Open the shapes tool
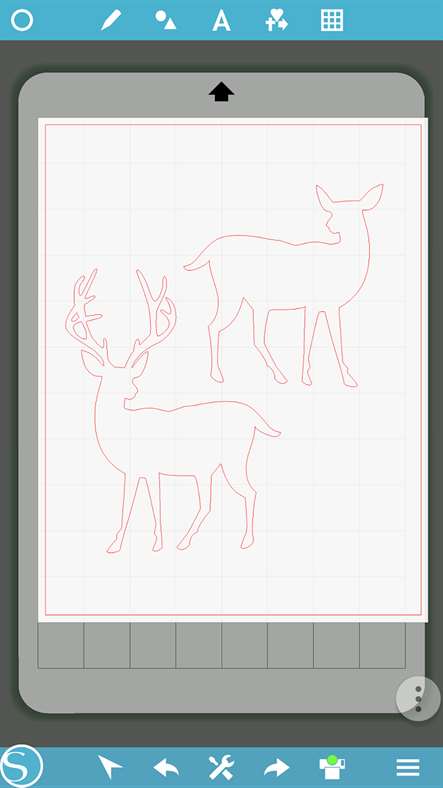443x788 pixels. (x=165, y=21)
